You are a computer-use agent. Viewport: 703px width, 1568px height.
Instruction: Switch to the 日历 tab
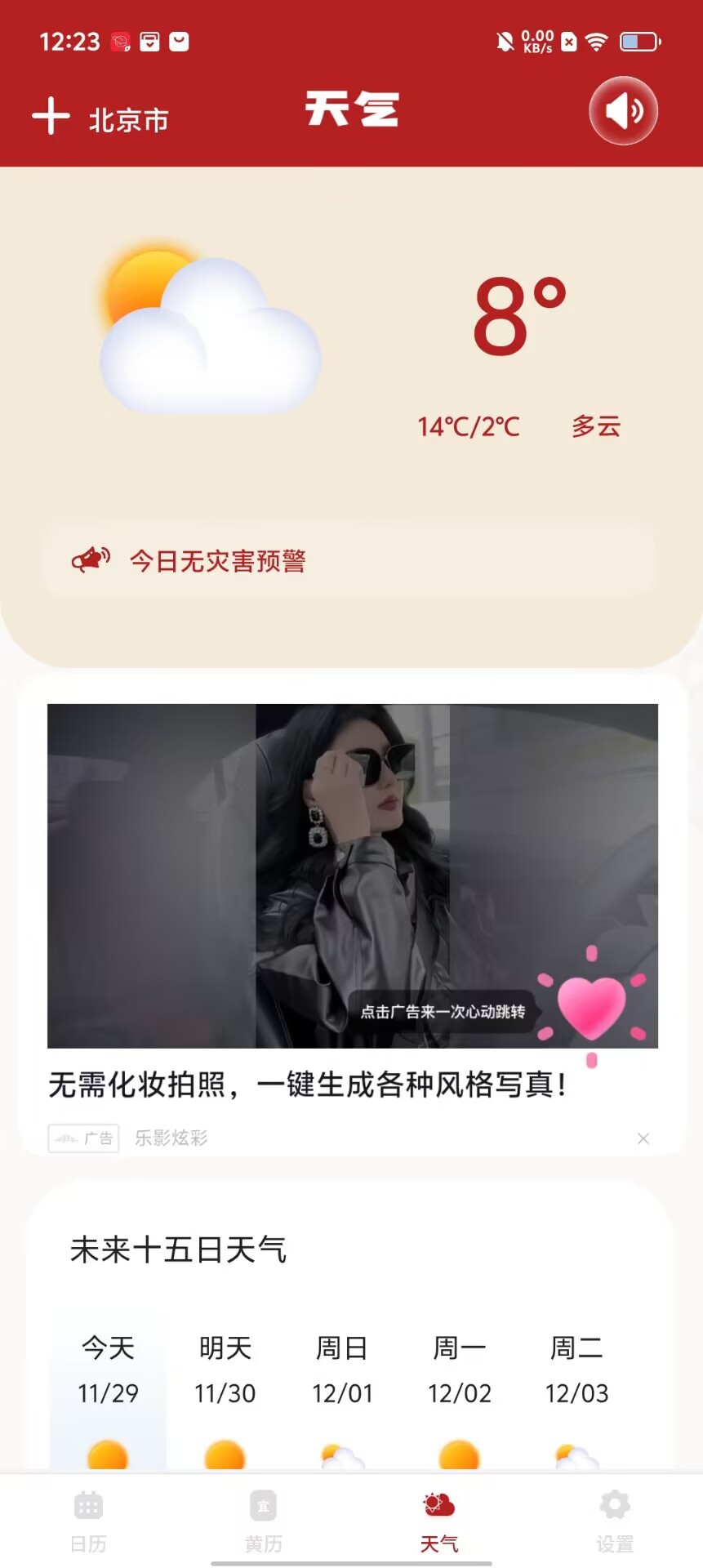(x=88, y=1521)
